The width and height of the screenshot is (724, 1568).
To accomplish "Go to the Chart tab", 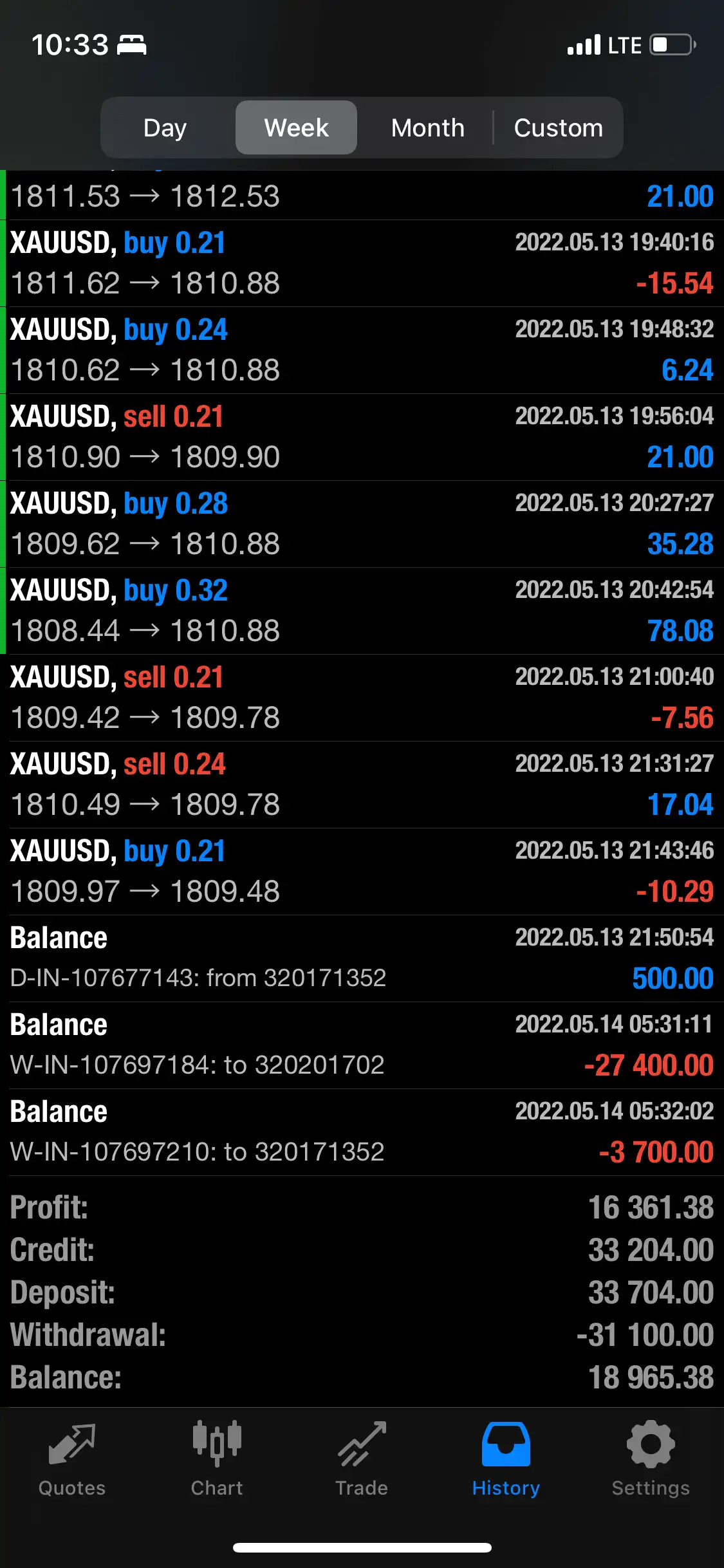I will point(217,1459).
